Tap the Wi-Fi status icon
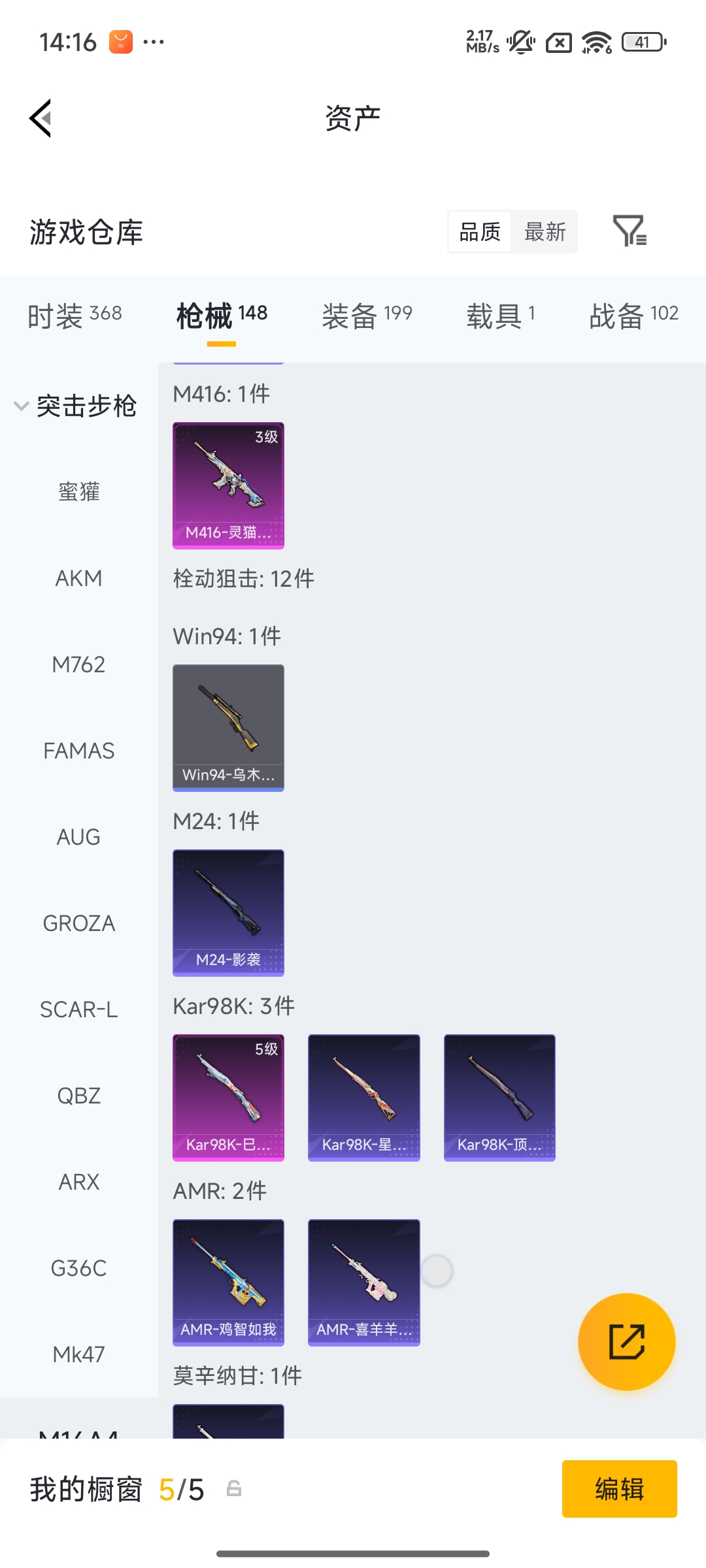Screen dimensions: 706x1568 (x=597, y=42)
